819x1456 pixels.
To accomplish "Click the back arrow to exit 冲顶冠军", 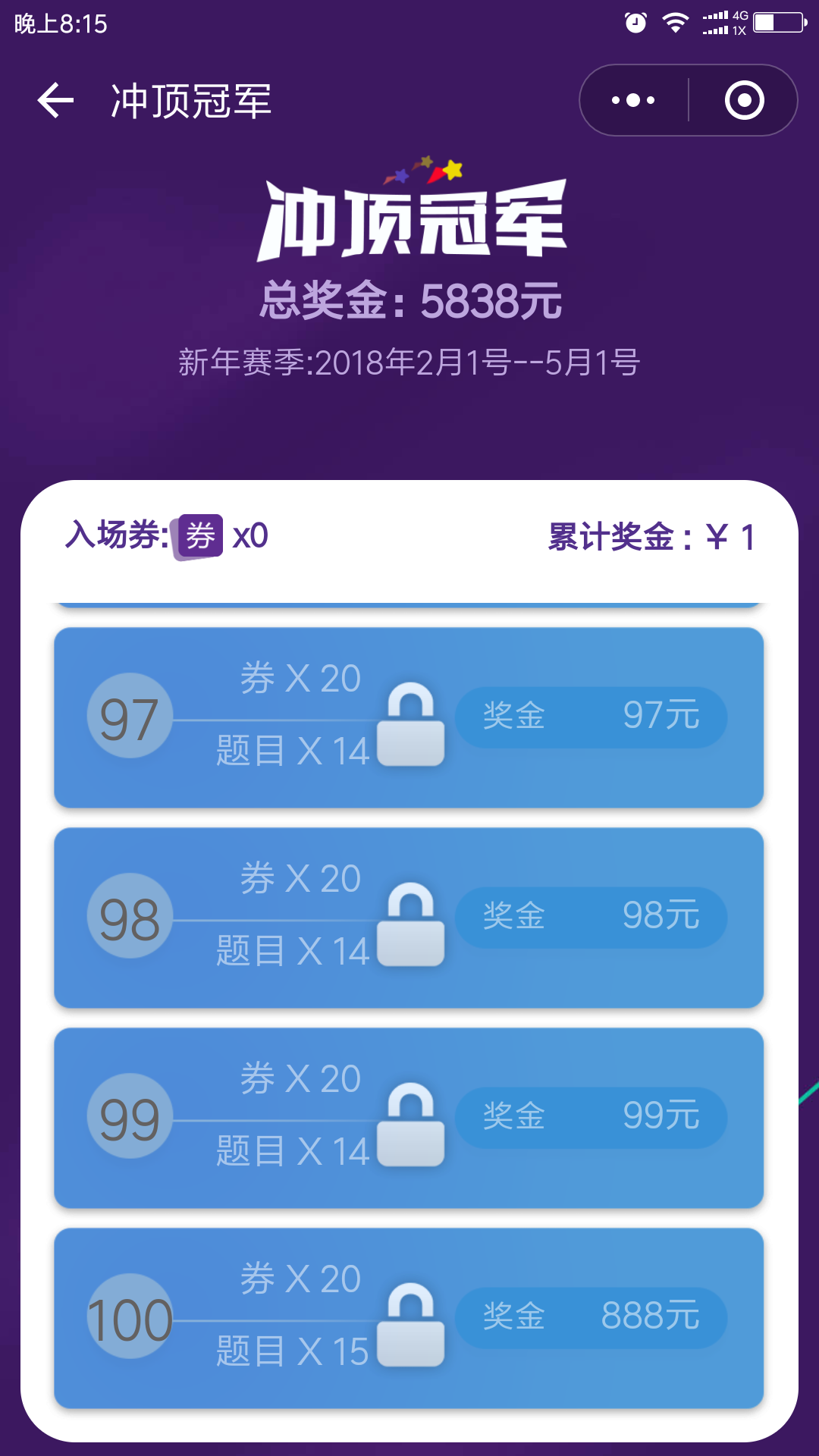I will (55, 101).
